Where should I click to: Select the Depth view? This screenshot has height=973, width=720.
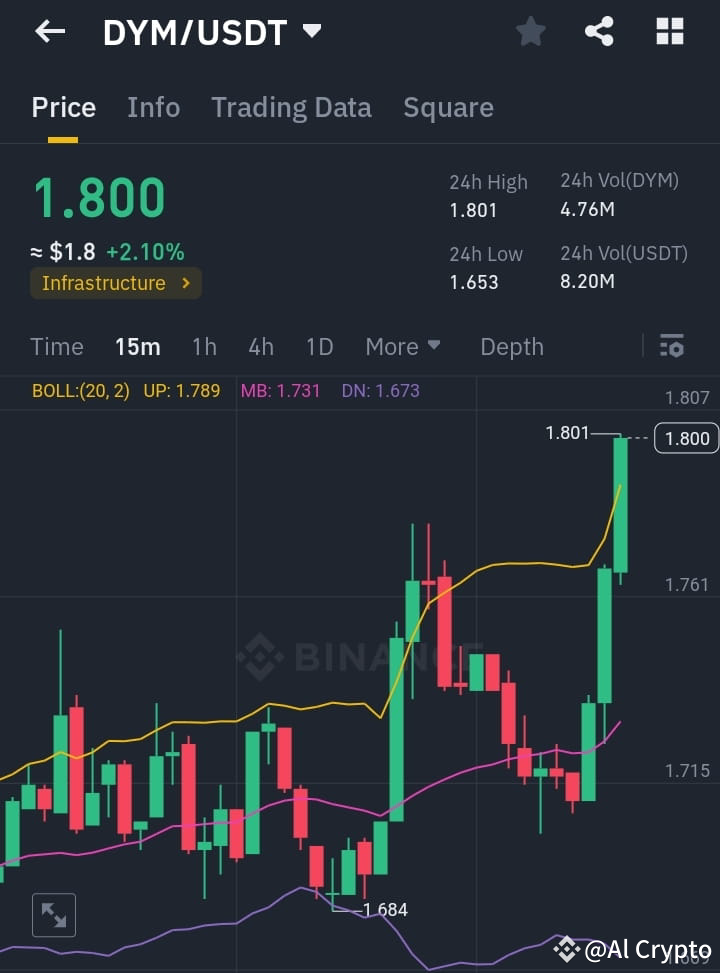click(x=512, y=346)
